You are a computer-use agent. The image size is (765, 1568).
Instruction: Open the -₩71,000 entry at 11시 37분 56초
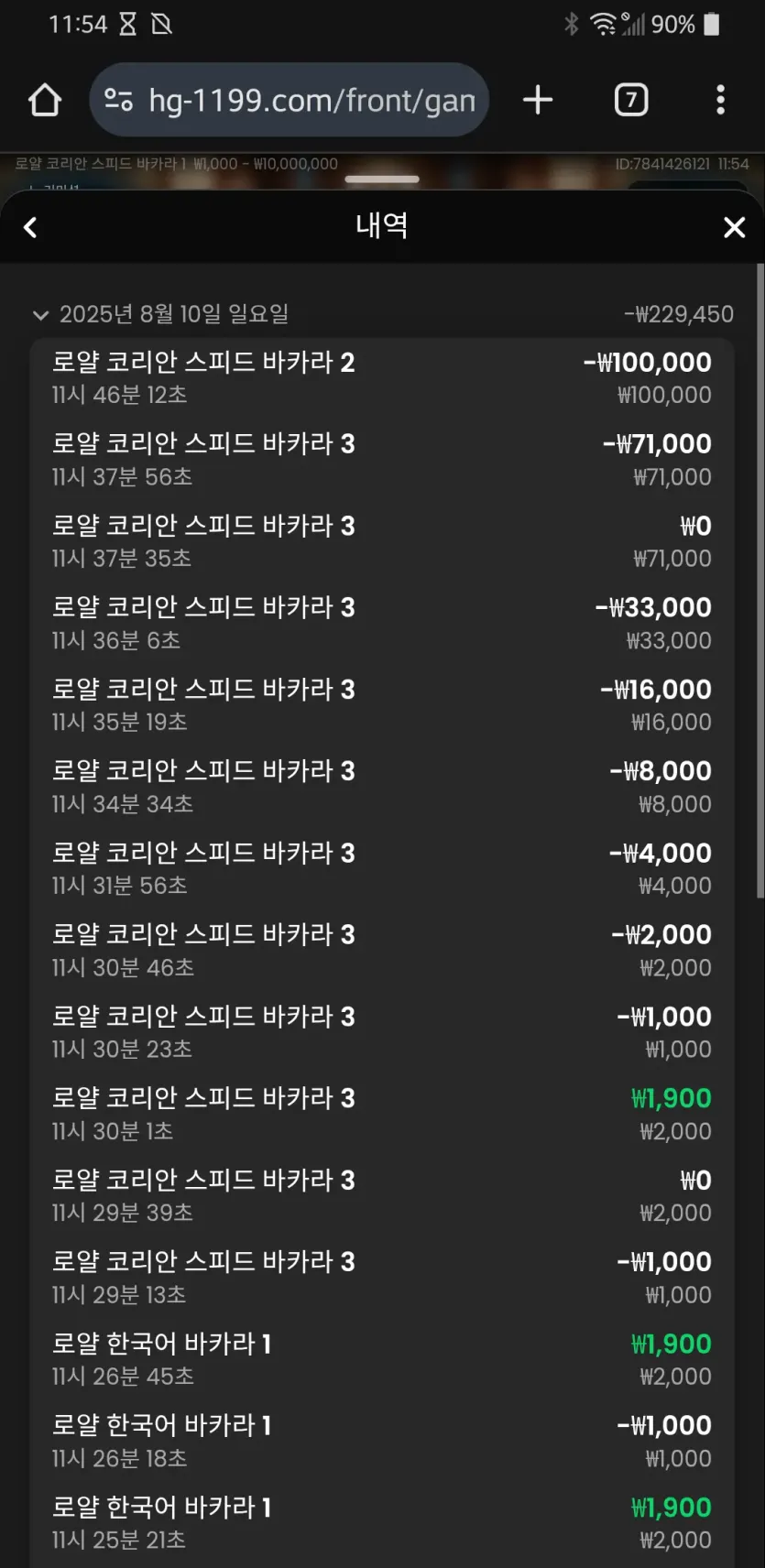(x=381, y=460)
